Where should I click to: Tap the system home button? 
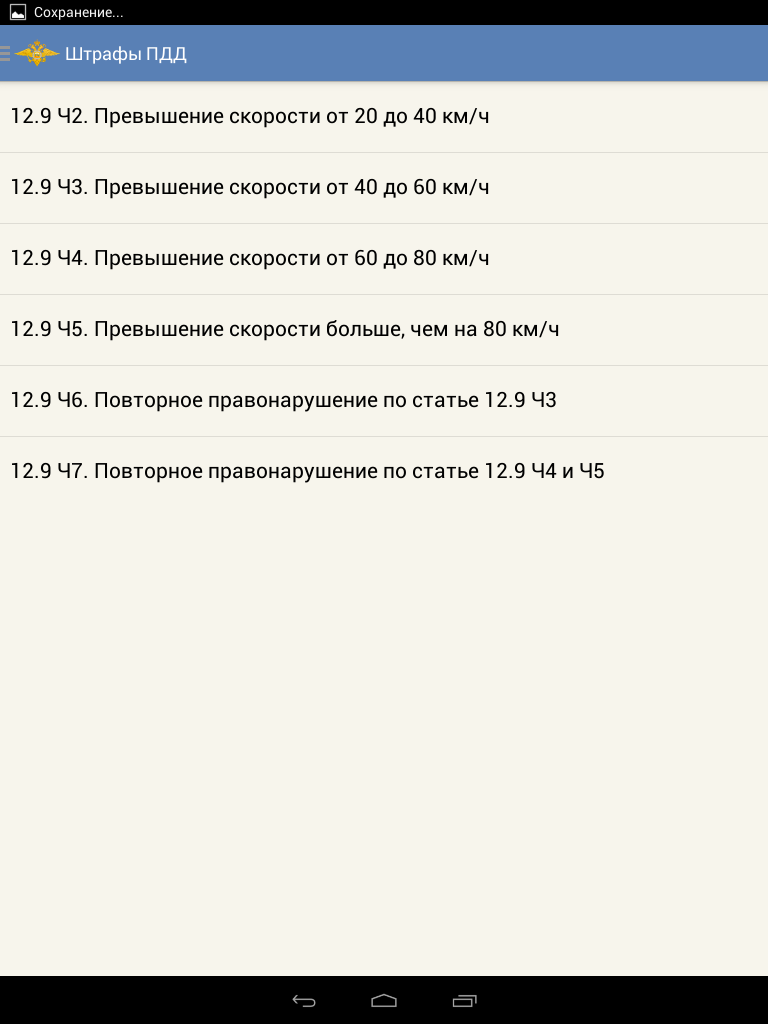point(384,1000)
